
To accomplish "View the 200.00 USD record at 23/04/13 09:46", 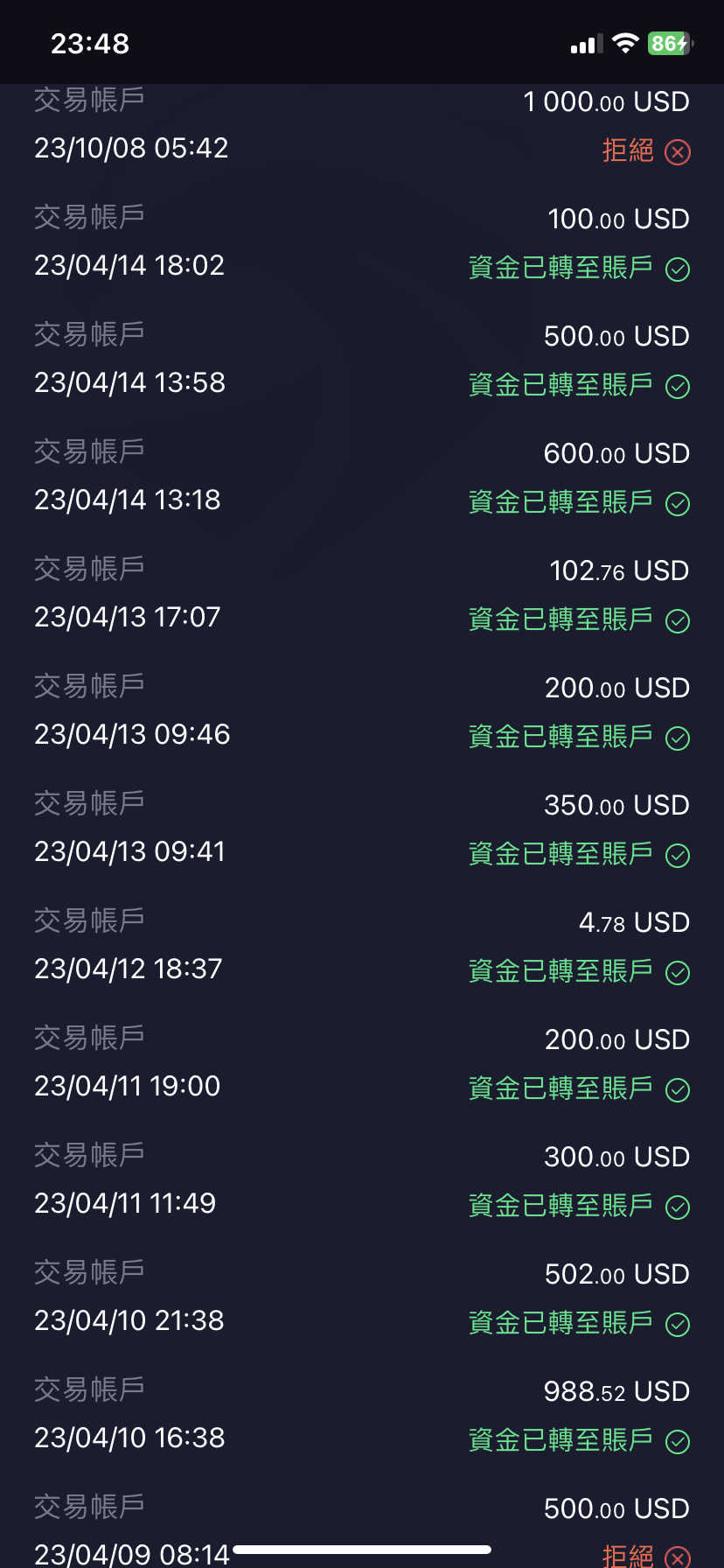I will click(362, 711).
